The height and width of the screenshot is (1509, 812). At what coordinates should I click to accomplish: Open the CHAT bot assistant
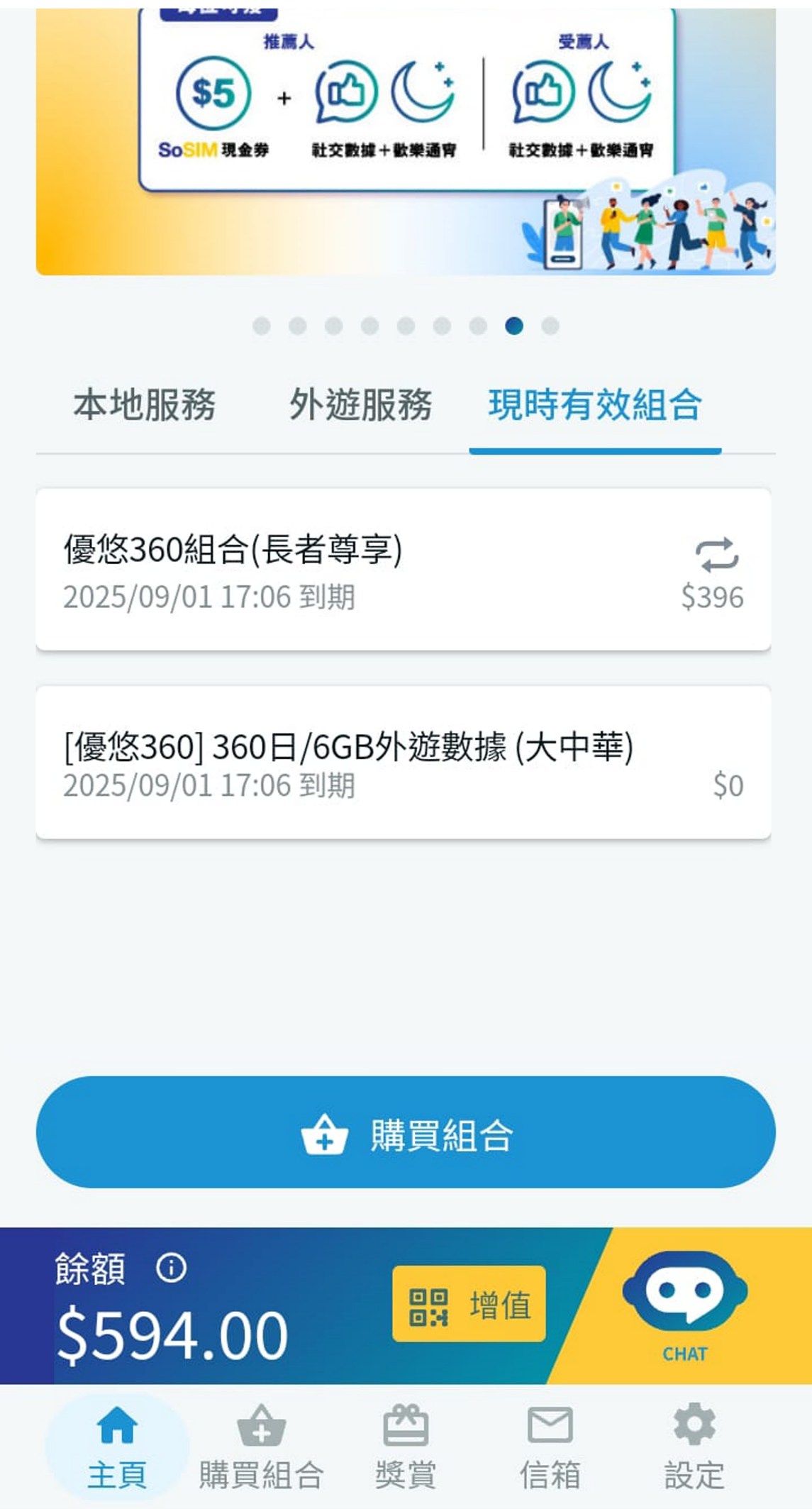coord(684,1305)
